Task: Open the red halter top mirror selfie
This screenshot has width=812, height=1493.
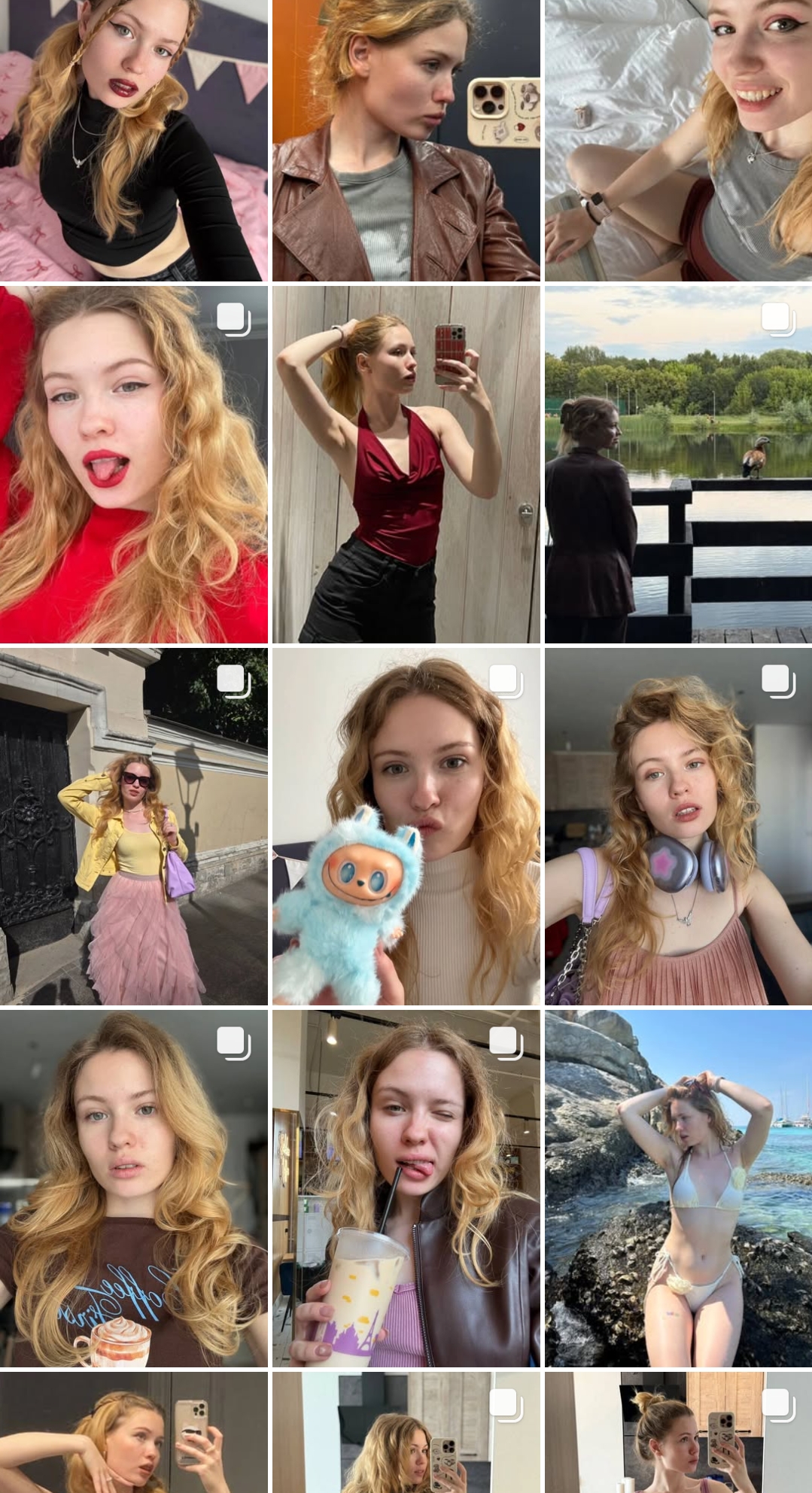Action: (x=406, y=464)
